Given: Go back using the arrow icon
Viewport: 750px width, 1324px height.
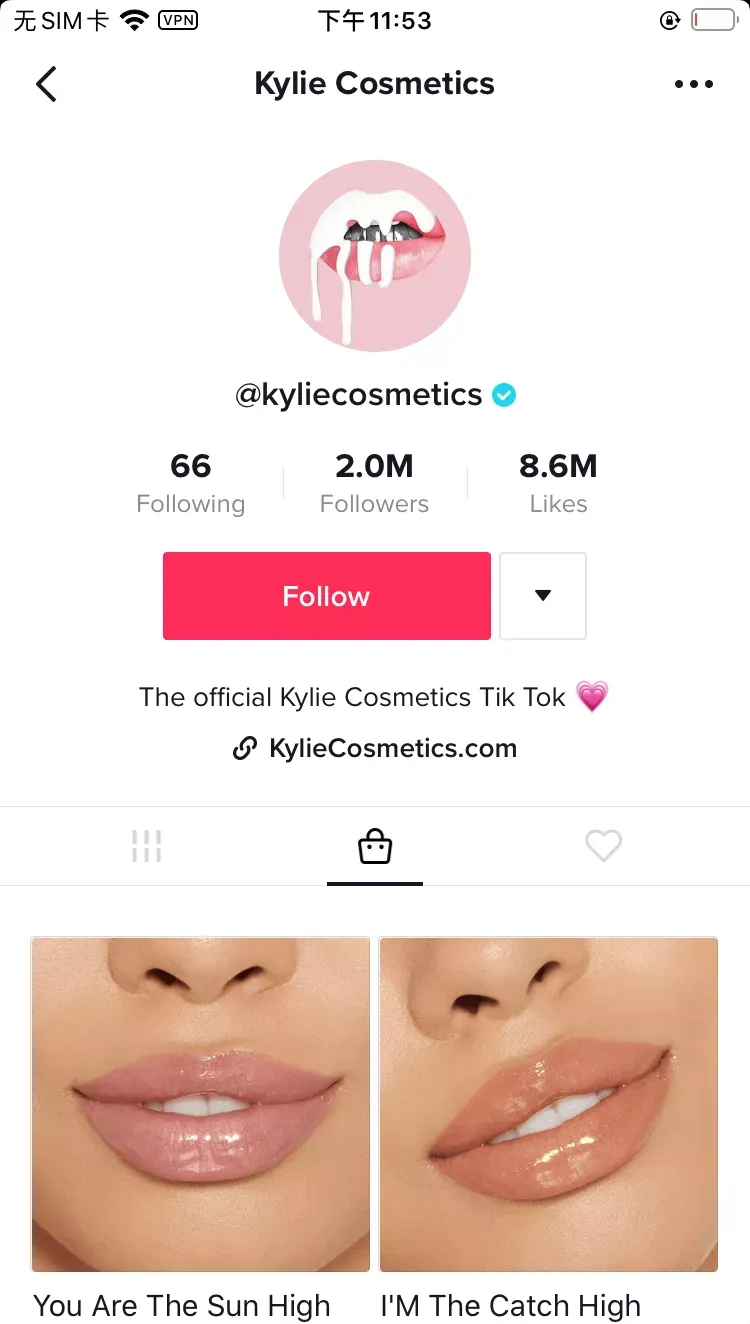Looking at the screenshot, I should (46, 84).
